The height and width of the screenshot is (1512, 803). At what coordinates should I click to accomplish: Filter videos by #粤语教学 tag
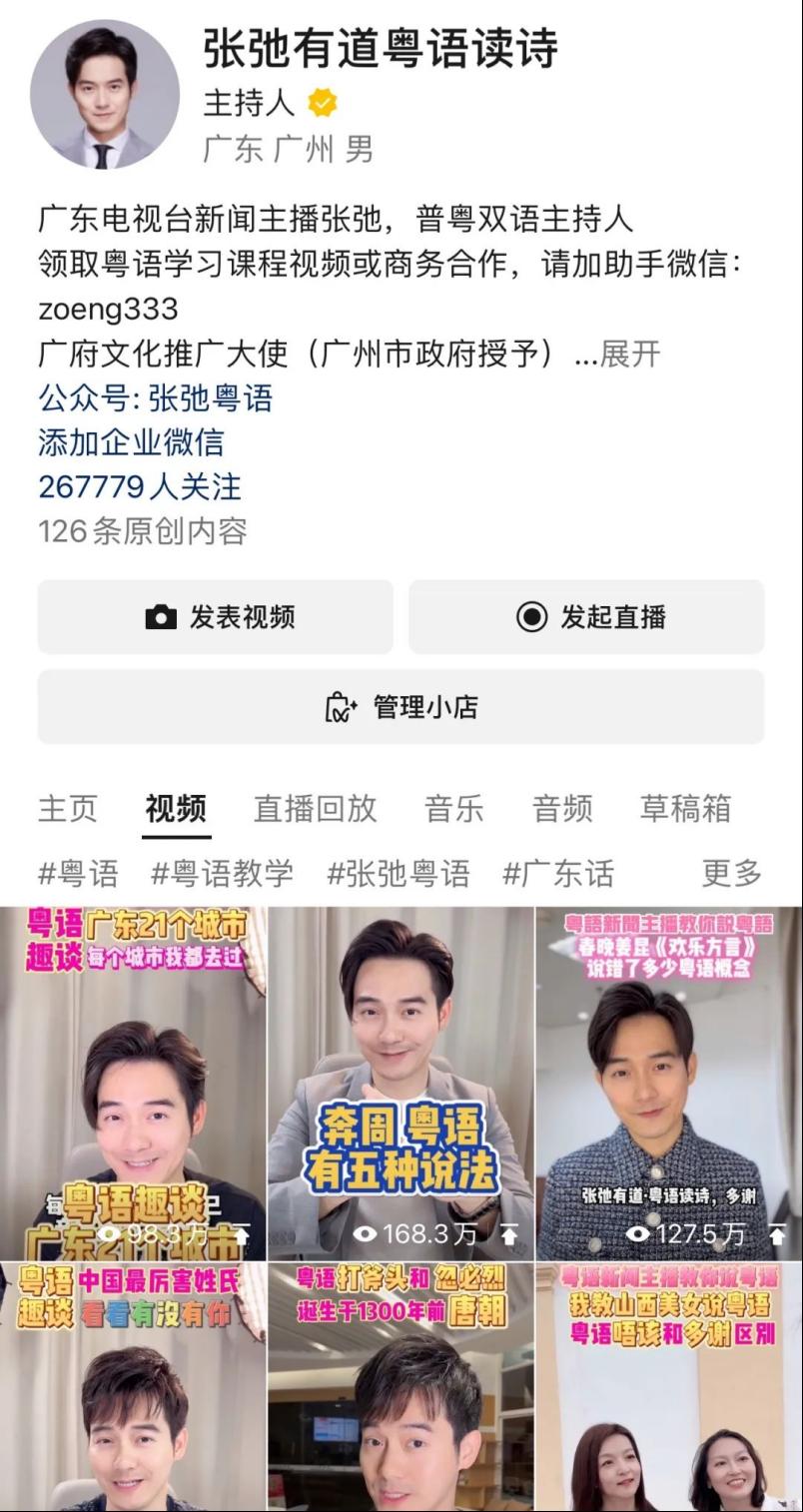coord(222,874)
